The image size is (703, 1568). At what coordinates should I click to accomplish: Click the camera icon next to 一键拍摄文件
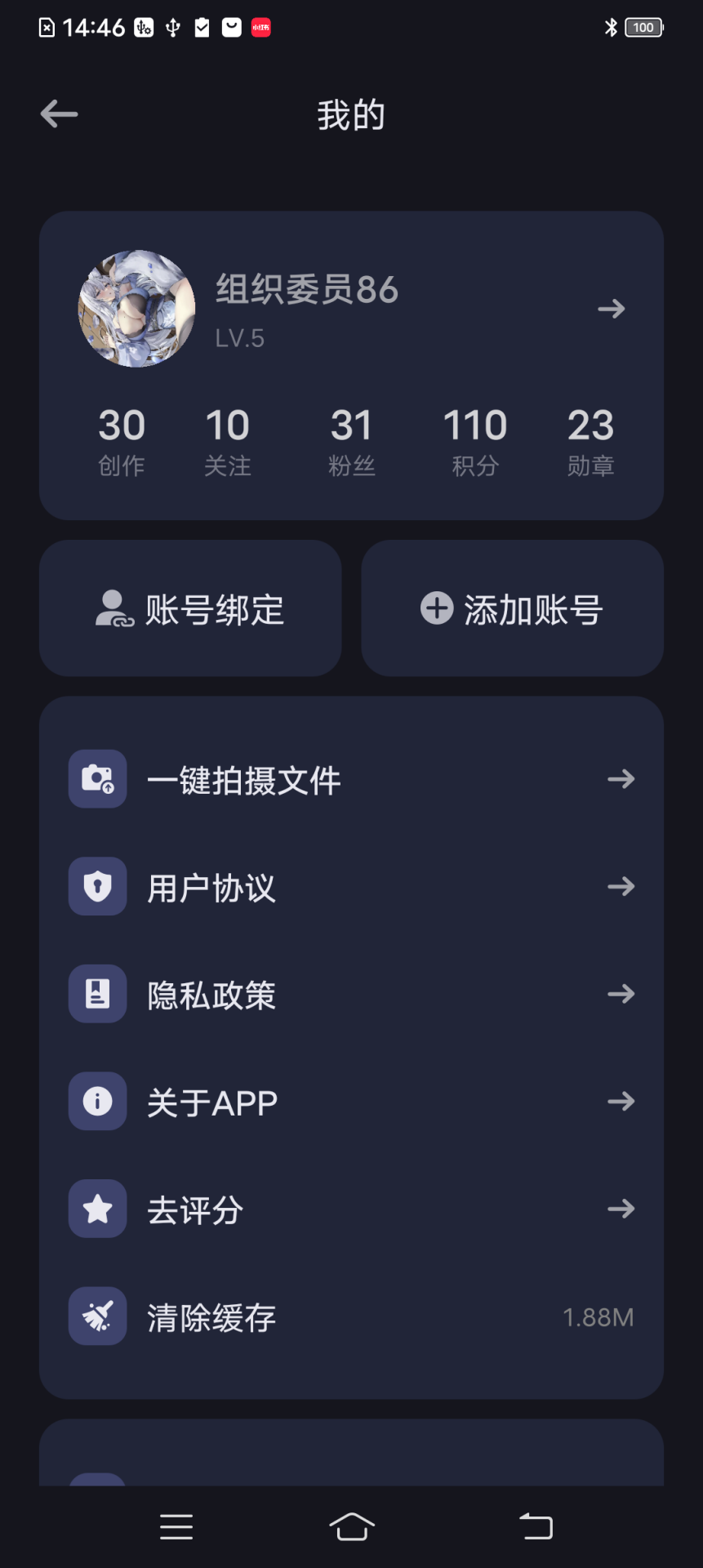click(x=96, y=778)
